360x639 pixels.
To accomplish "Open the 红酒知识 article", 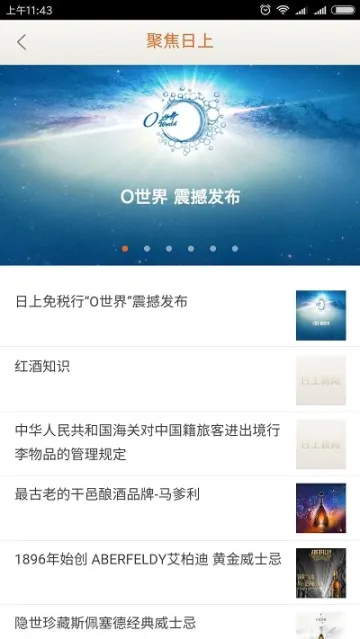I will click(x=180, y=379).
